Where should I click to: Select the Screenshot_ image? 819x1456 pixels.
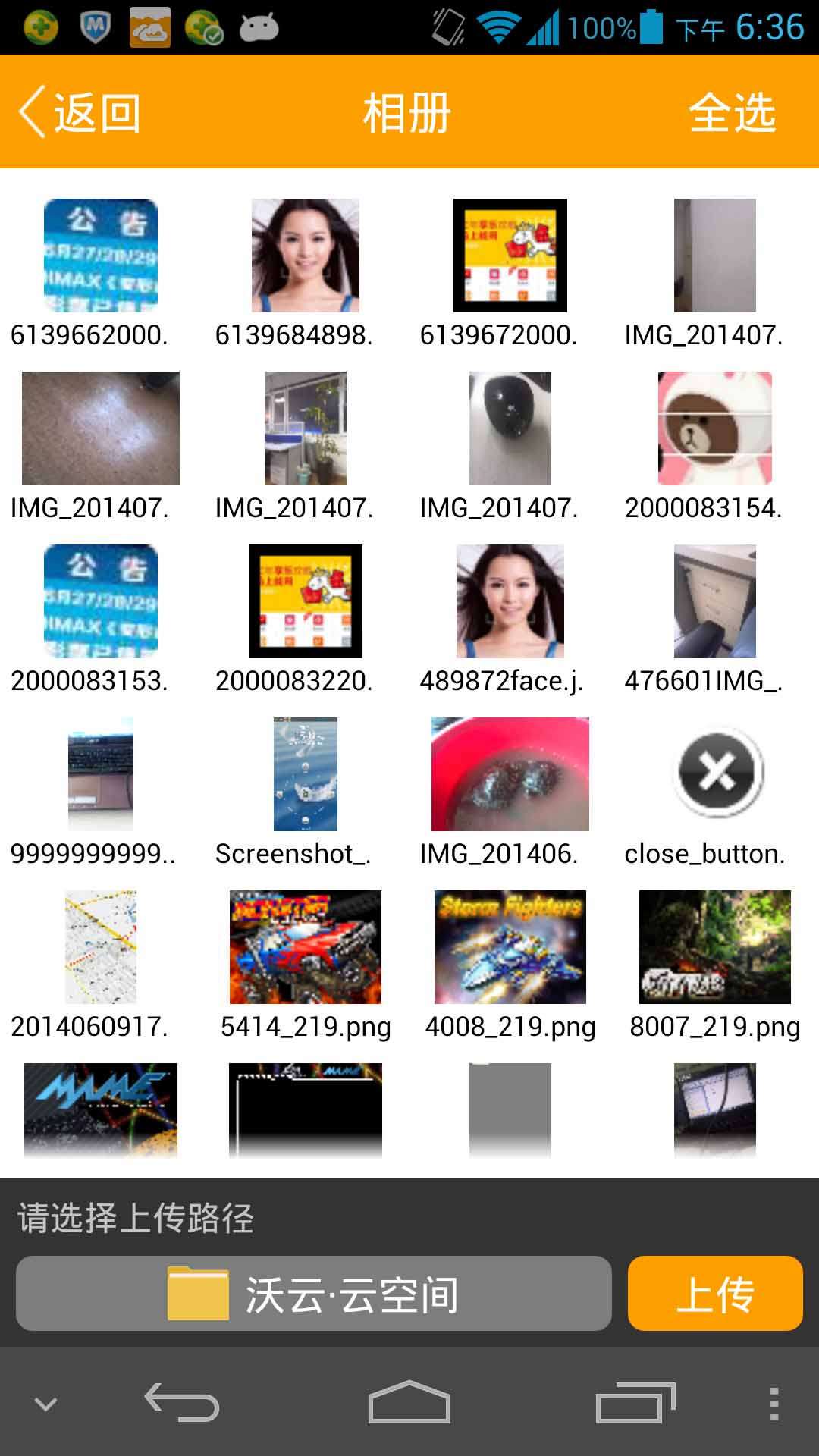pyautogui.click(x=305, y=774)
